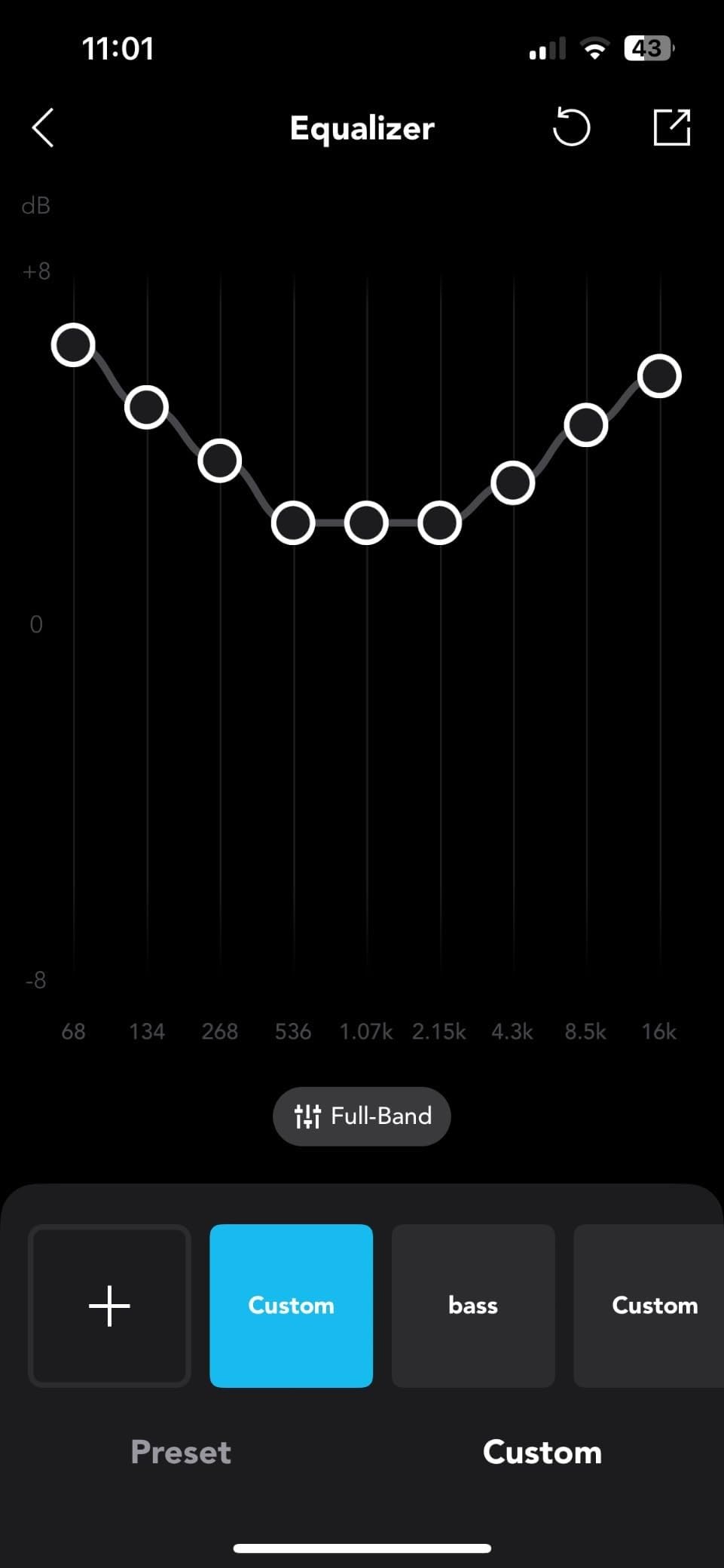
Task: Go back from the Equalizer screen
Action: 43,127
